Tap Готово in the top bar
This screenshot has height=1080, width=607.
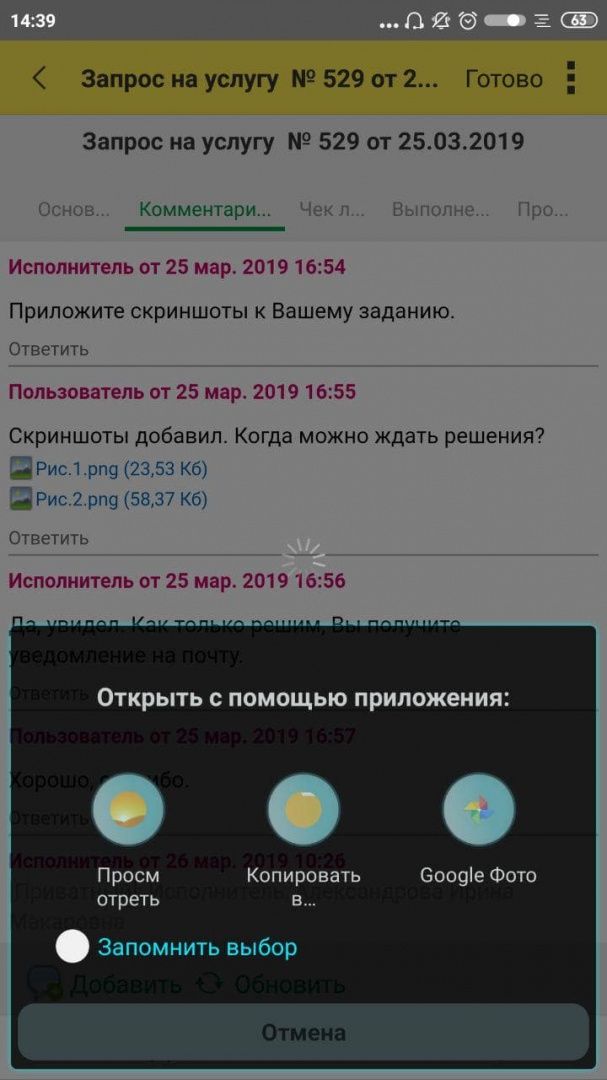pyautogui.click(x=504, y=79)
